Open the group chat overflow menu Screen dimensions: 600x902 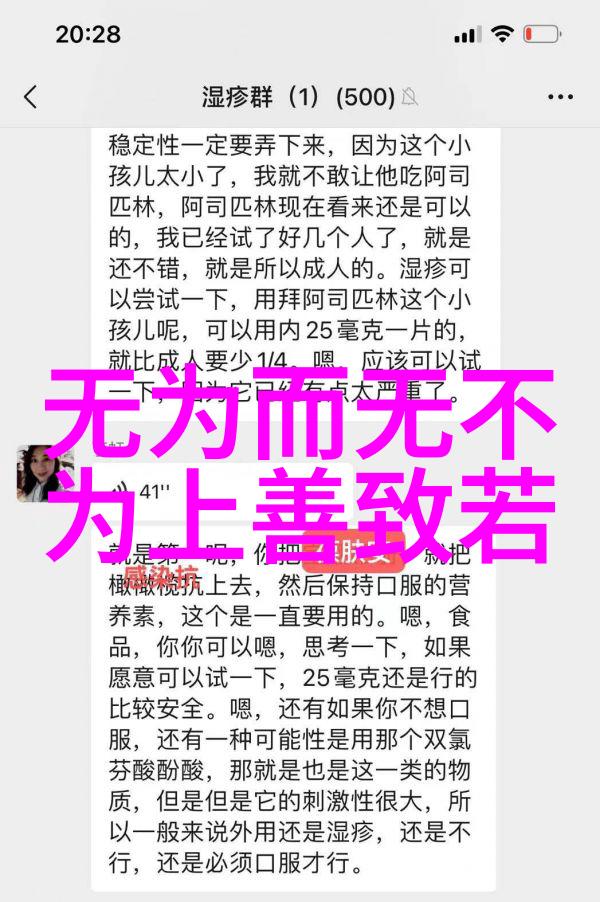point(559,97)
